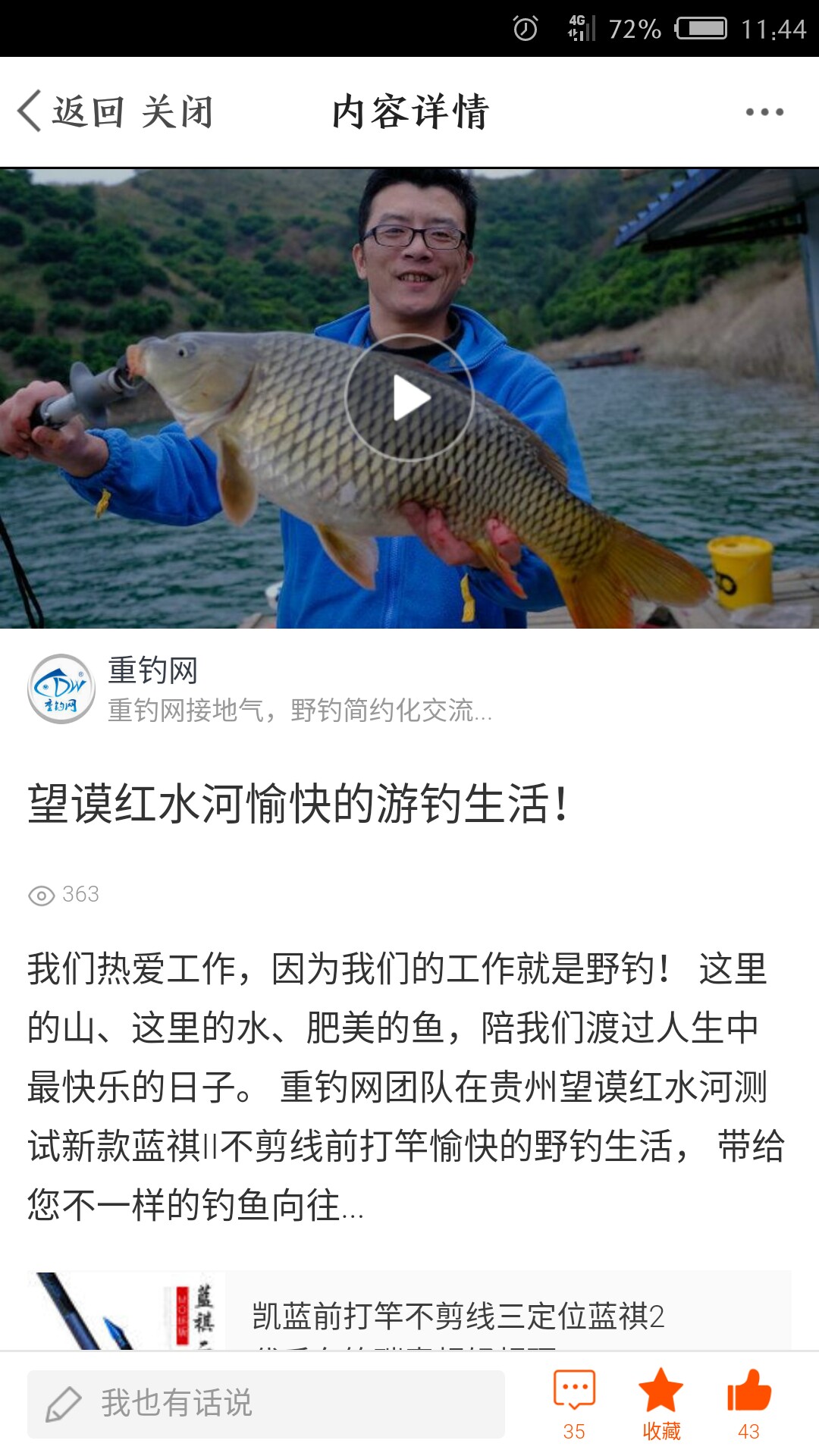Open the three-dot overflow menu
The width and height of the screenshot is (819, 1456).
coord(764,112)
